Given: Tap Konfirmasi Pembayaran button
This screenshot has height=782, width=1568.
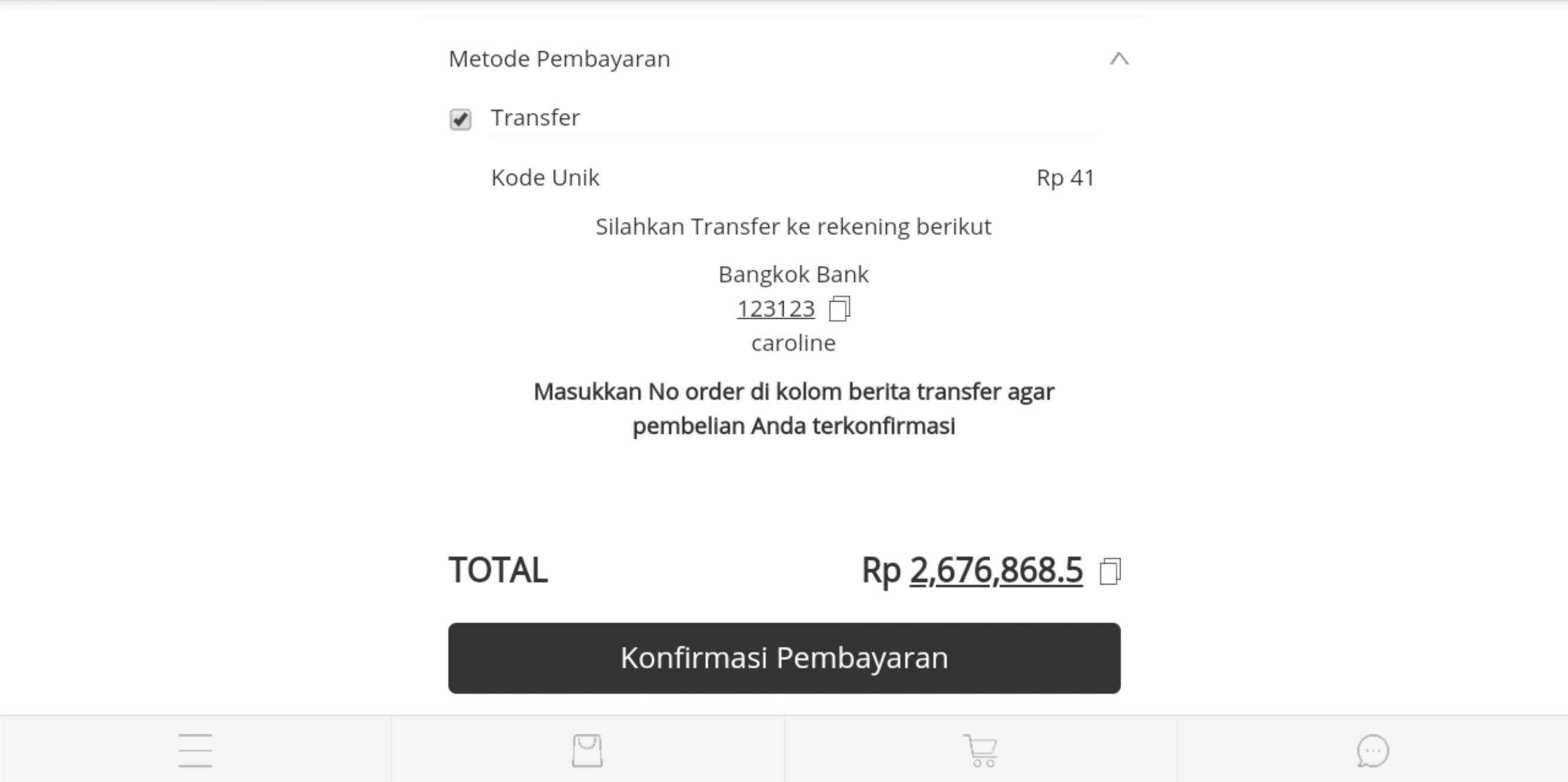Looking at the screenshot, I should [784, 658].
